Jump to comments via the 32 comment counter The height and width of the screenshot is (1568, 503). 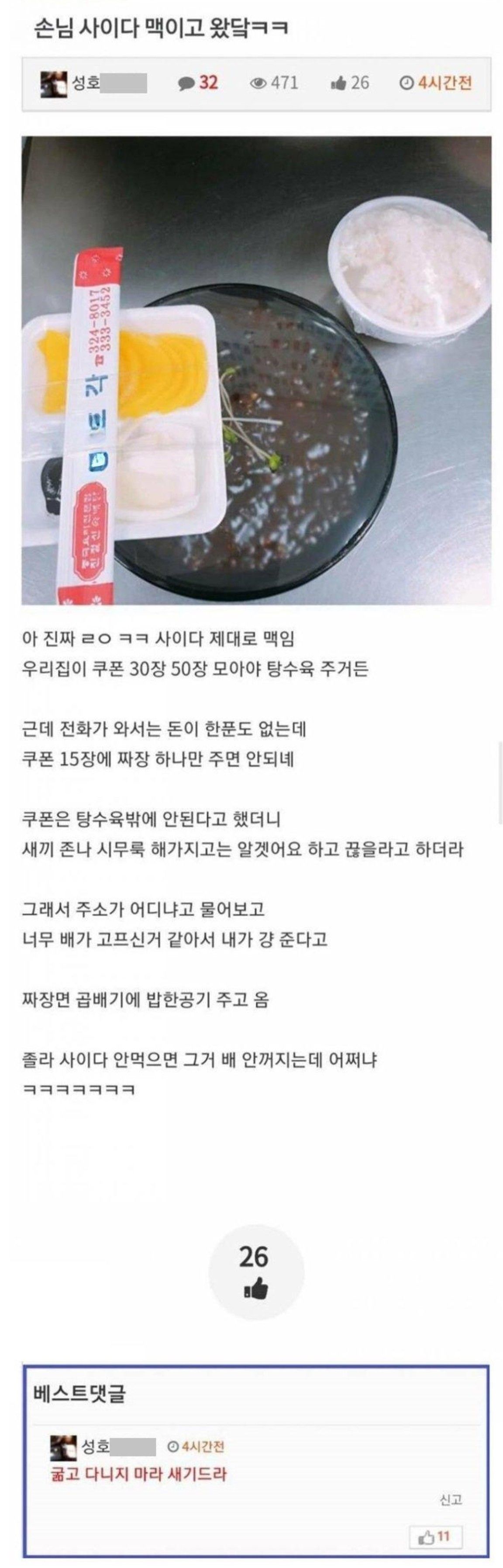click(x=198, y=83)
